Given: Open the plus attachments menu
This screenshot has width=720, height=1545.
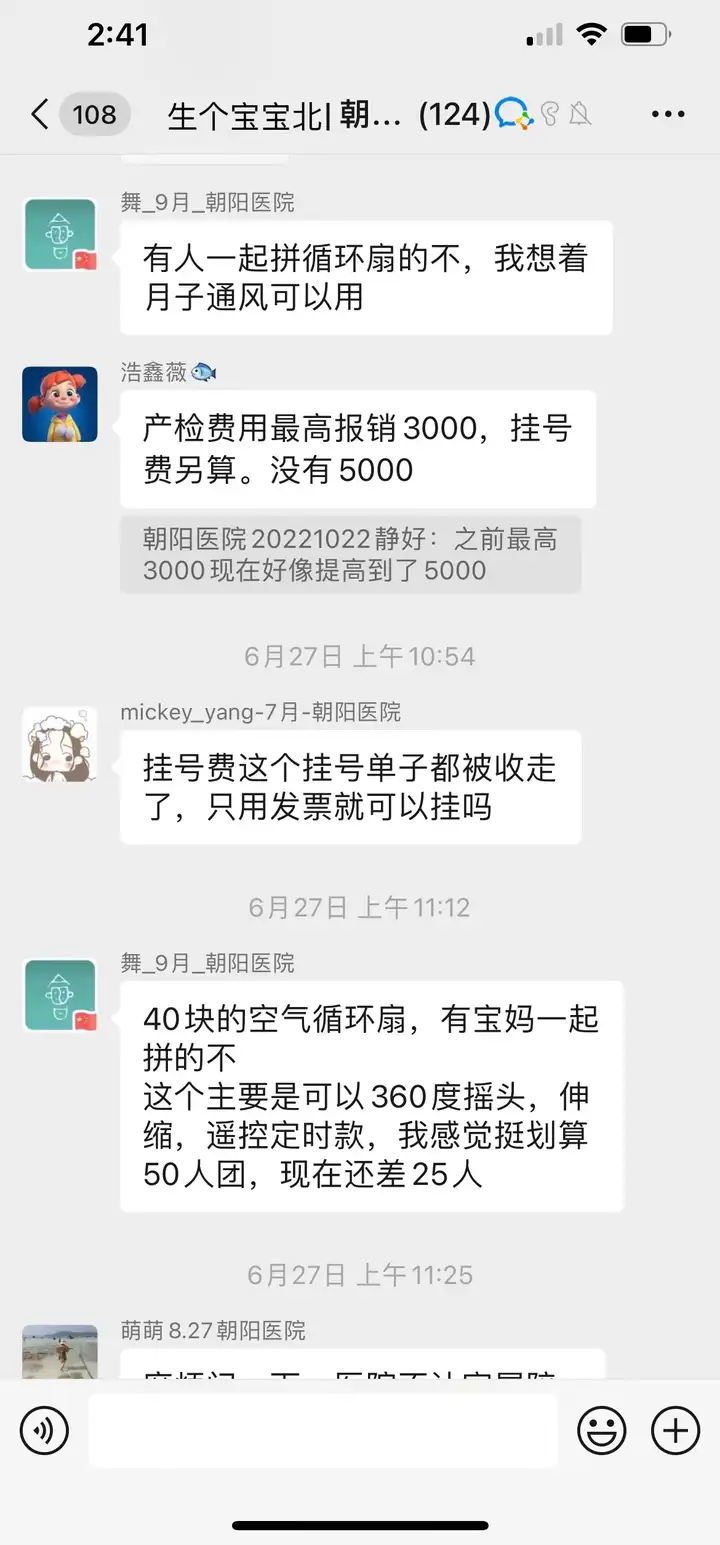Looking at the screenshot, I should [x=675, y=1431].
